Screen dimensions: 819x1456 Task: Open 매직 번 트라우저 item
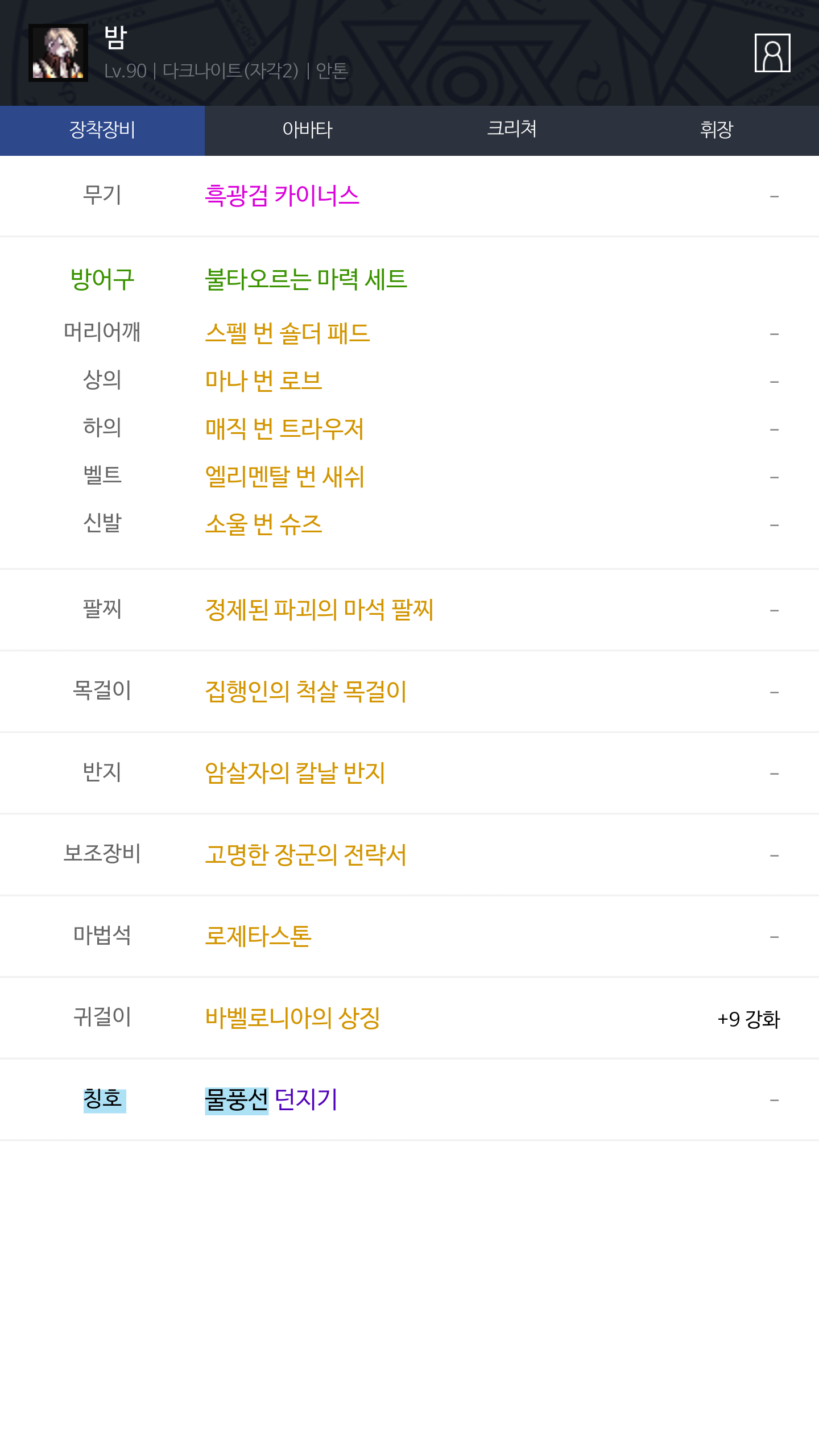[284, 429]
